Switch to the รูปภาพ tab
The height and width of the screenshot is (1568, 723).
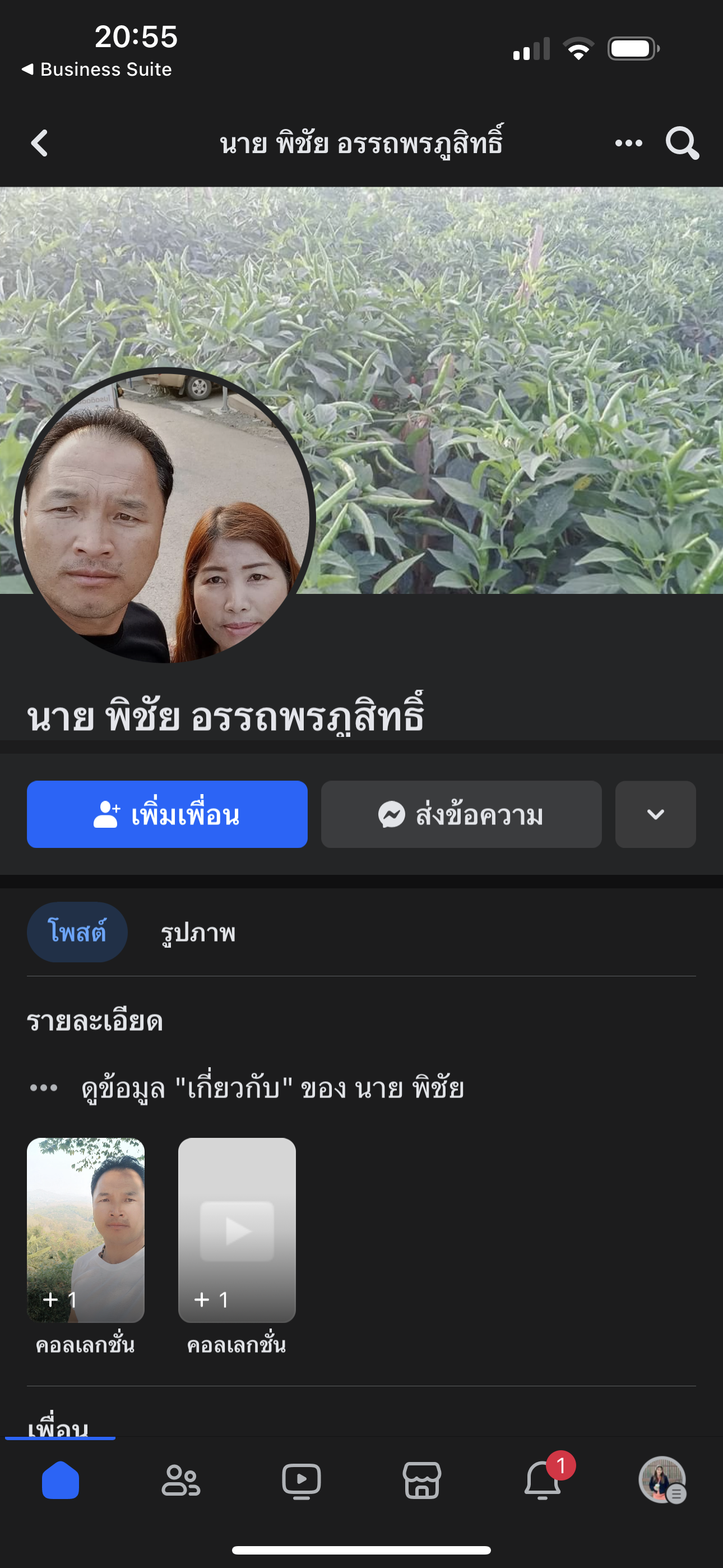click(198, 932)
